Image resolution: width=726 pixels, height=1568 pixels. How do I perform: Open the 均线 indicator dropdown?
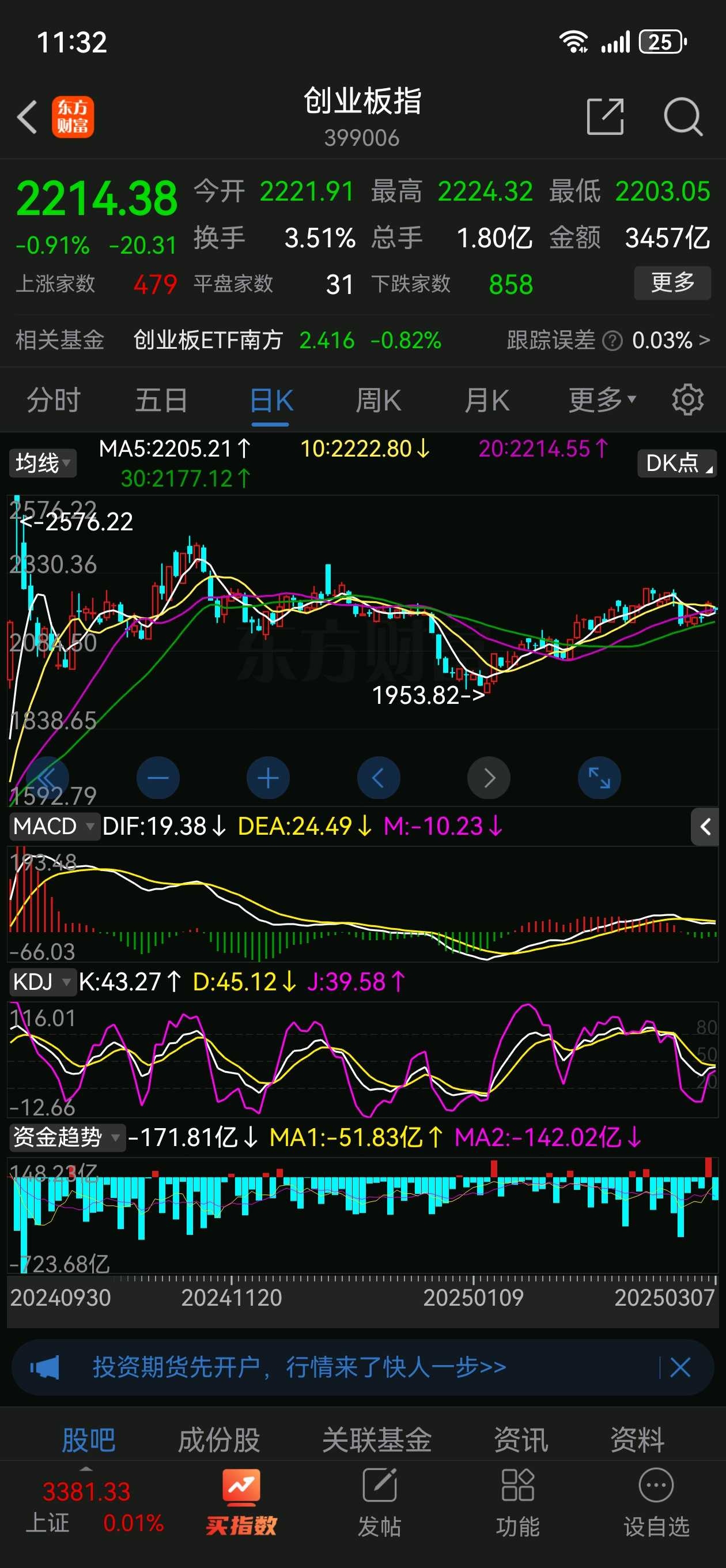pyautogui.click(x=42, y=463)
